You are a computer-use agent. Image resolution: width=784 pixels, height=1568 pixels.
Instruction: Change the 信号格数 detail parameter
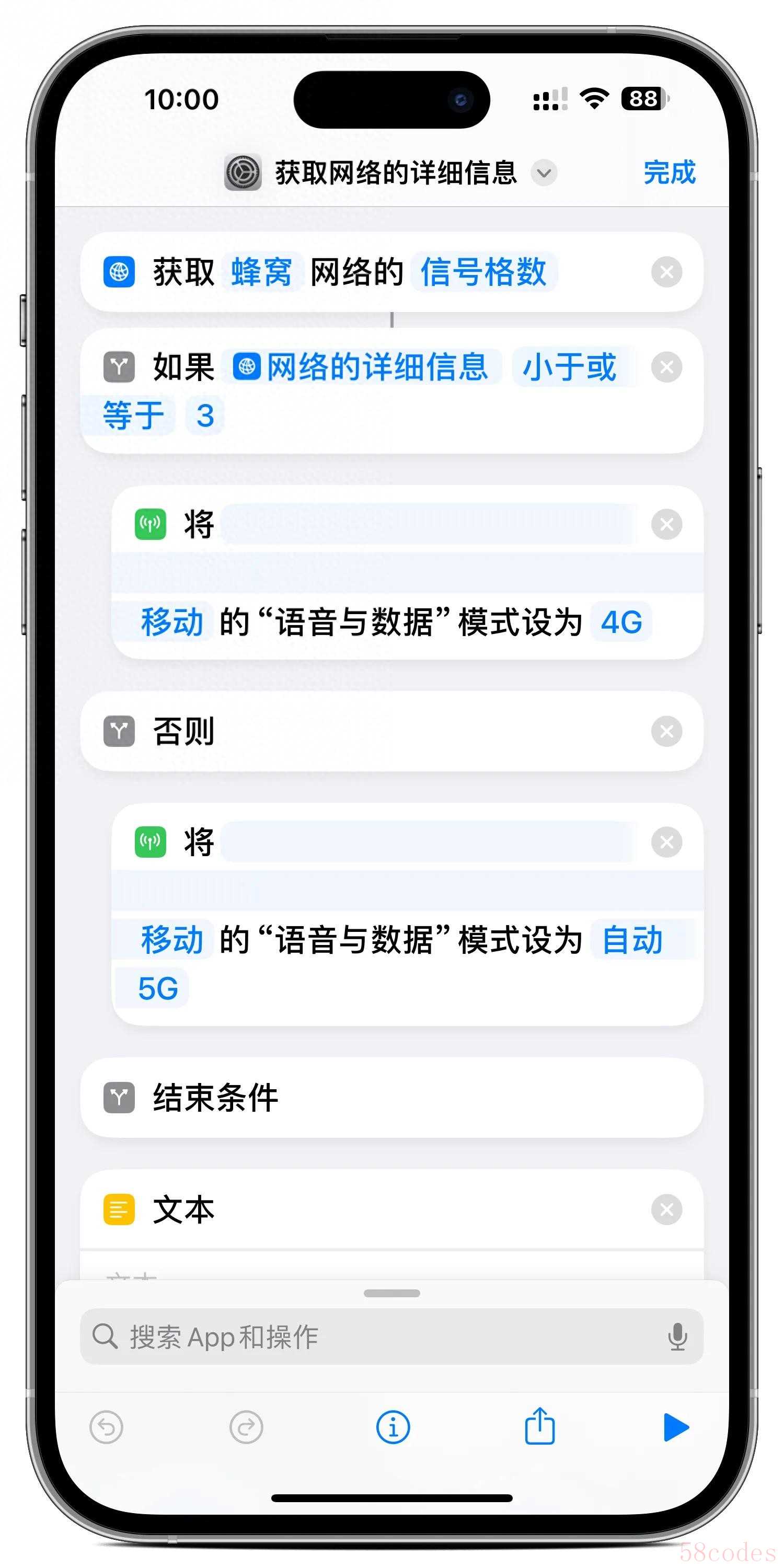click(x=483, y=271)
